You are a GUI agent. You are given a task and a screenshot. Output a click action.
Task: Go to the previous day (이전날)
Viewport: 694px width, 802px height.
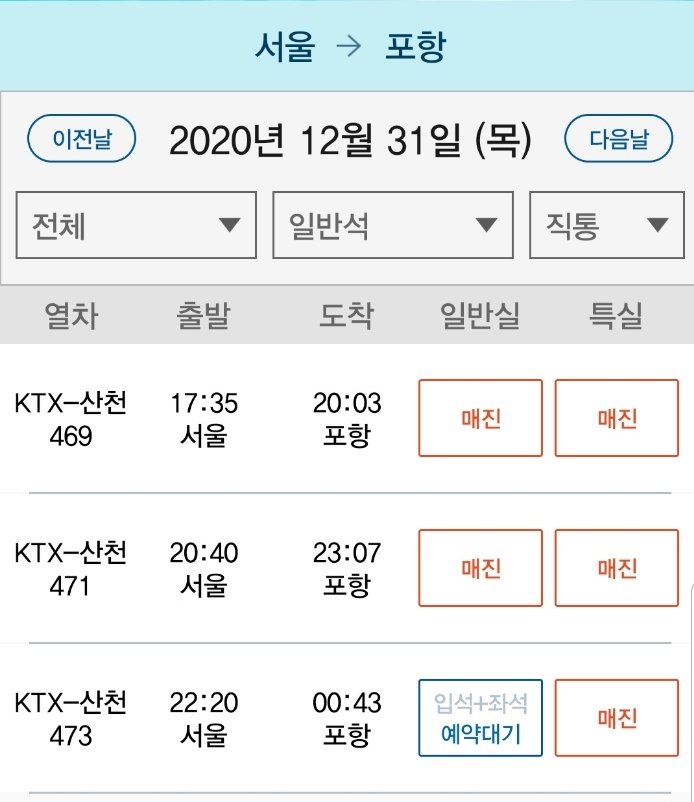(x=81, y=139)
